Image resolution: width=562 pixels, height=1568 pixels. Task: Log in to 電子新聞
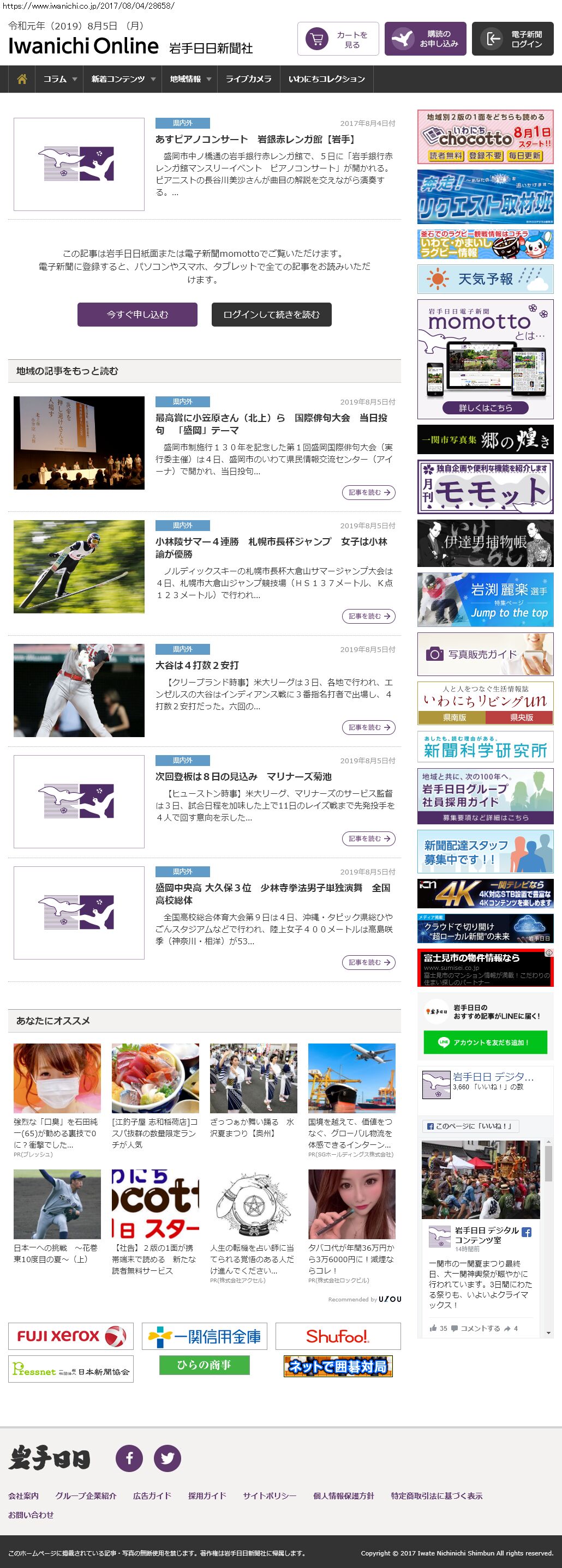(513, 40)
